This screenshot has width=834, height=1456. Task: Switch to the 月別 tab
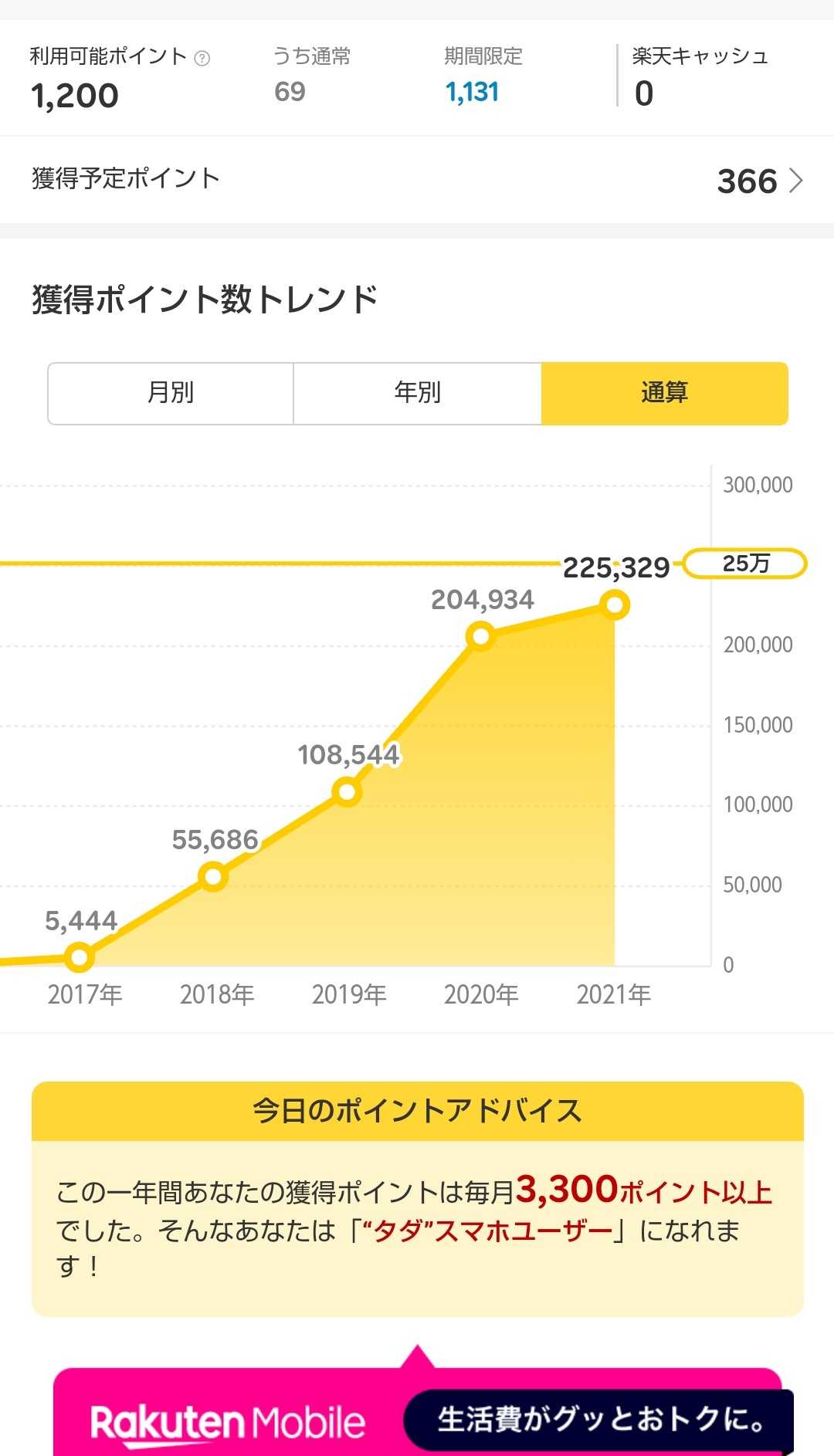pos(171,393)
